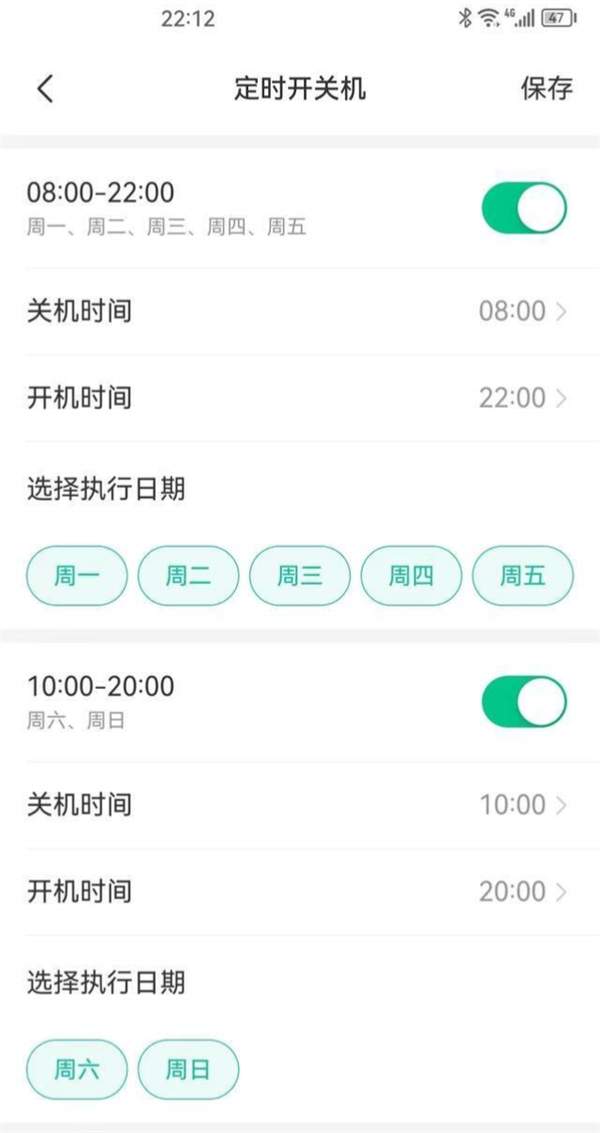Image resolution: width=600 pixels, height=1133 pixels.
Task: Open 开机时间 set to 22:00
Action: pos(300,399)
